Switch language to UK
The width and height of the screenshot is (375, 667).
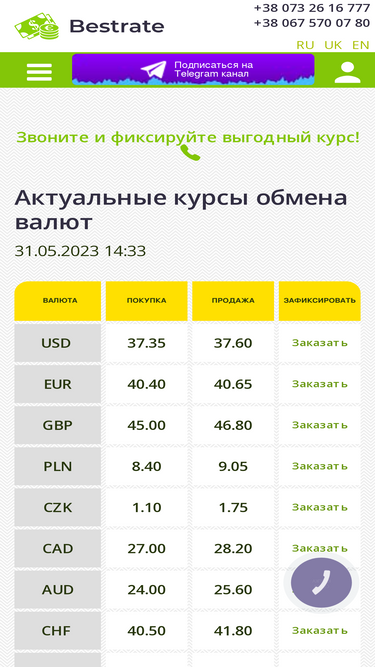333,45
